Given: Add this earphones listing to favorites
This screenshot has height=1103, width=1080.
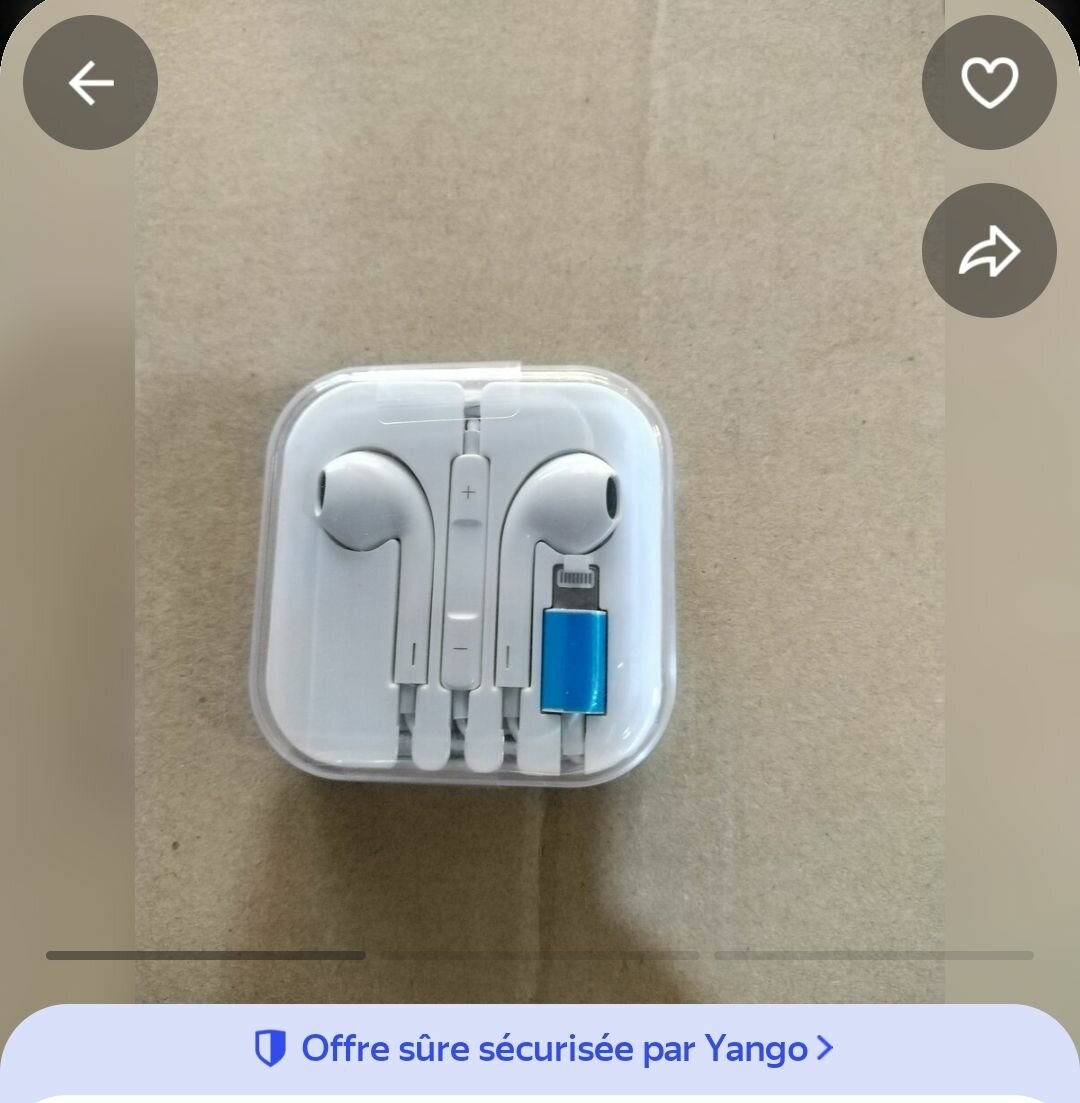Looking at the screenshot, I should point(989,83).
